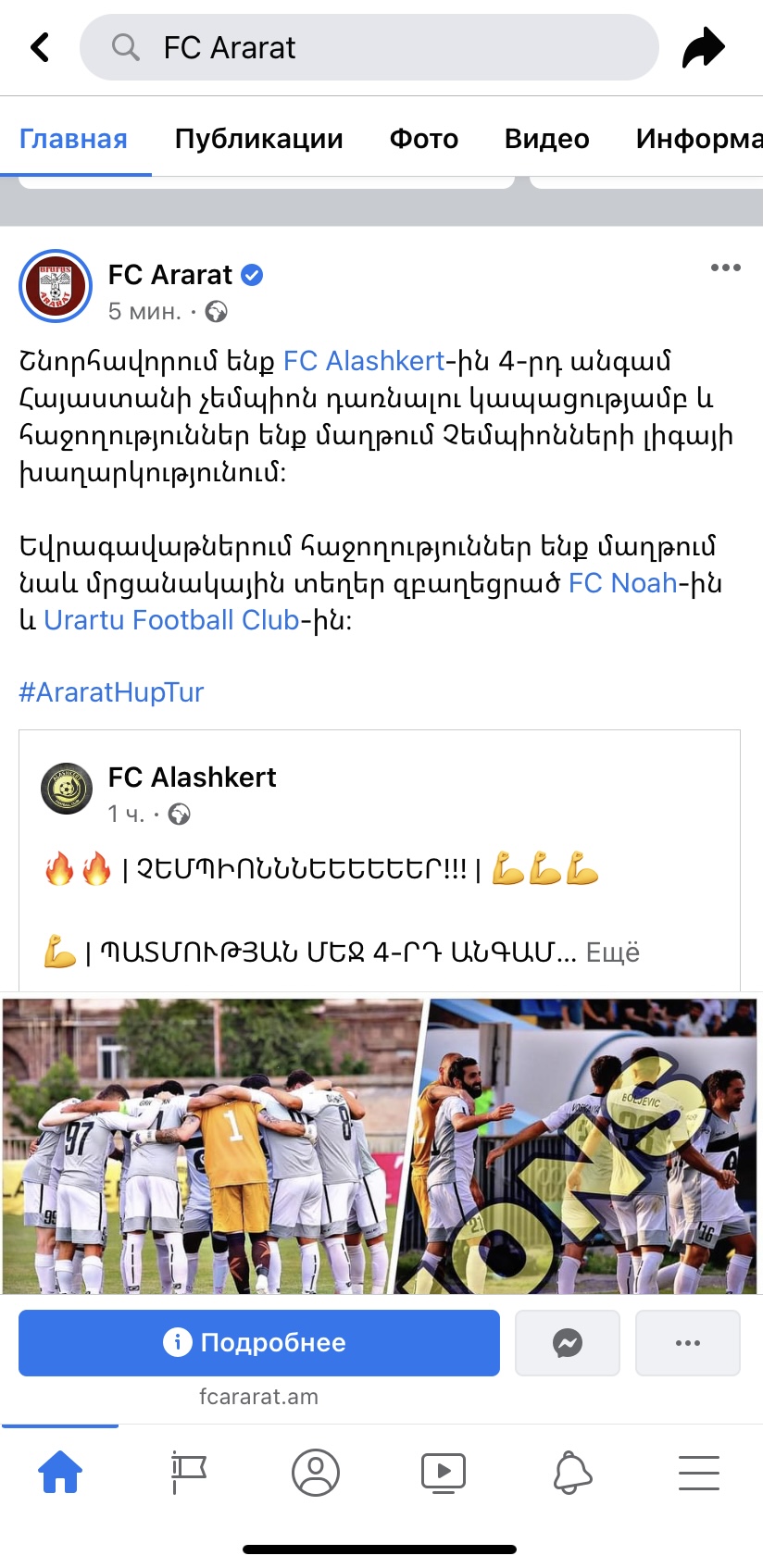This screenshot has height=1568, width=763.
Task: Go back with the arrow
Action: [40, 47]
